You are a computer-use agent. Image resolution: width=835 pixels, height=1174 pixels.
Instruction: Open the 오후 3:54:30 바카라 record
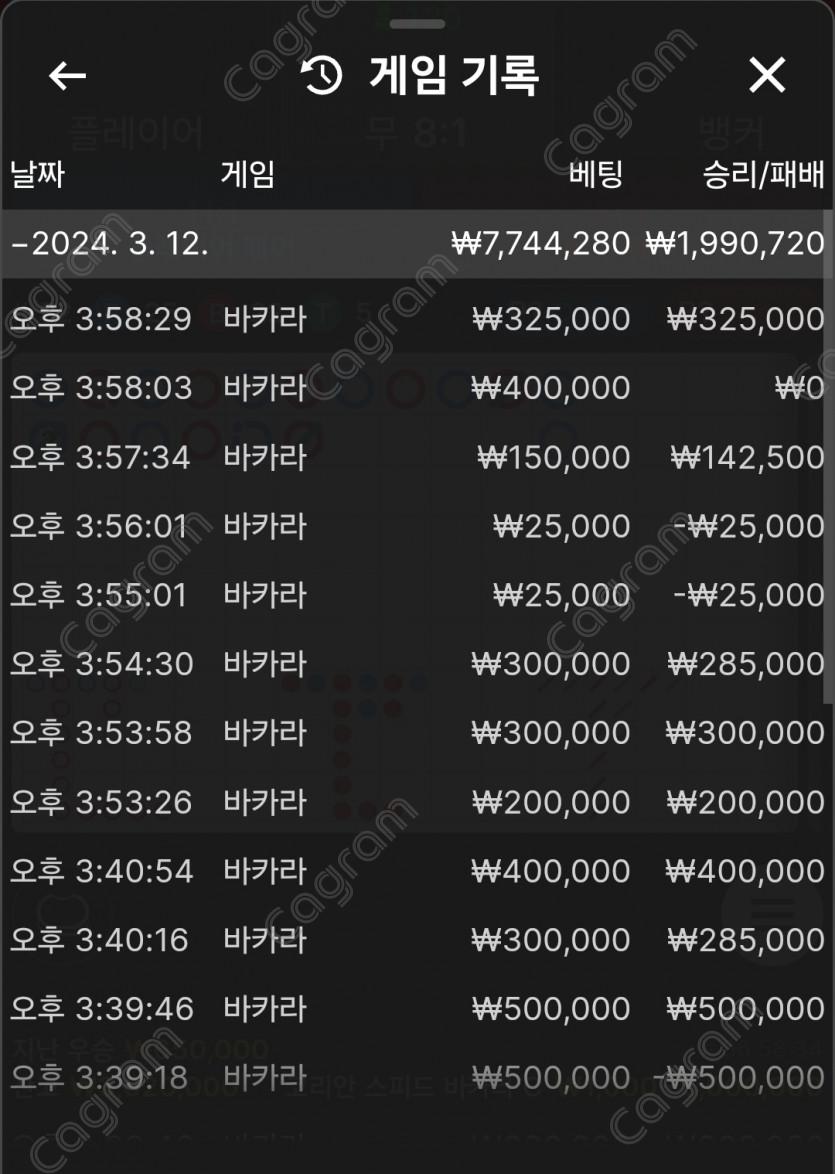(415, 664)
